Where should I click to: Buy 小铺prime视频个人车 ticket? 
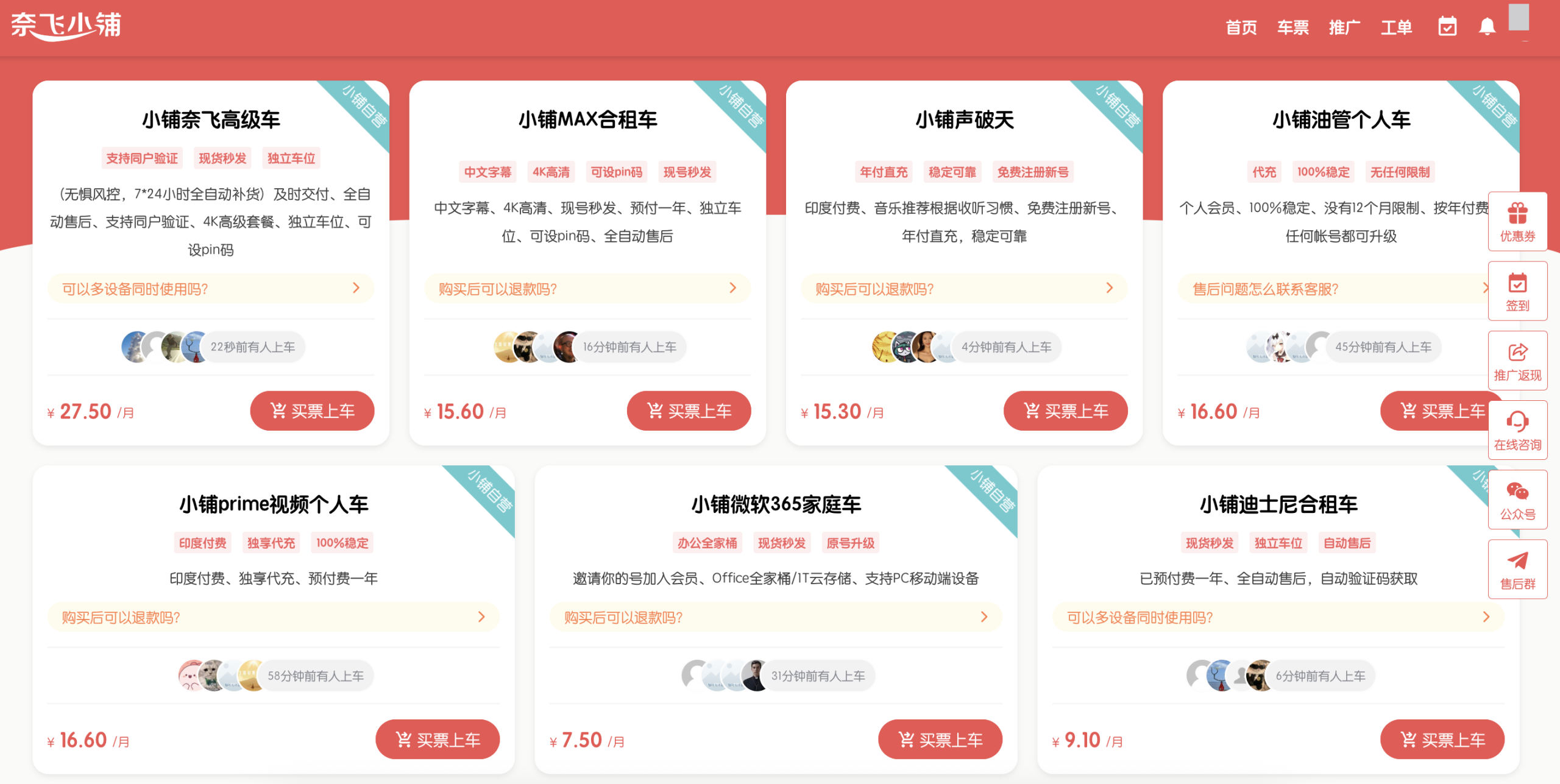point(438,740)
